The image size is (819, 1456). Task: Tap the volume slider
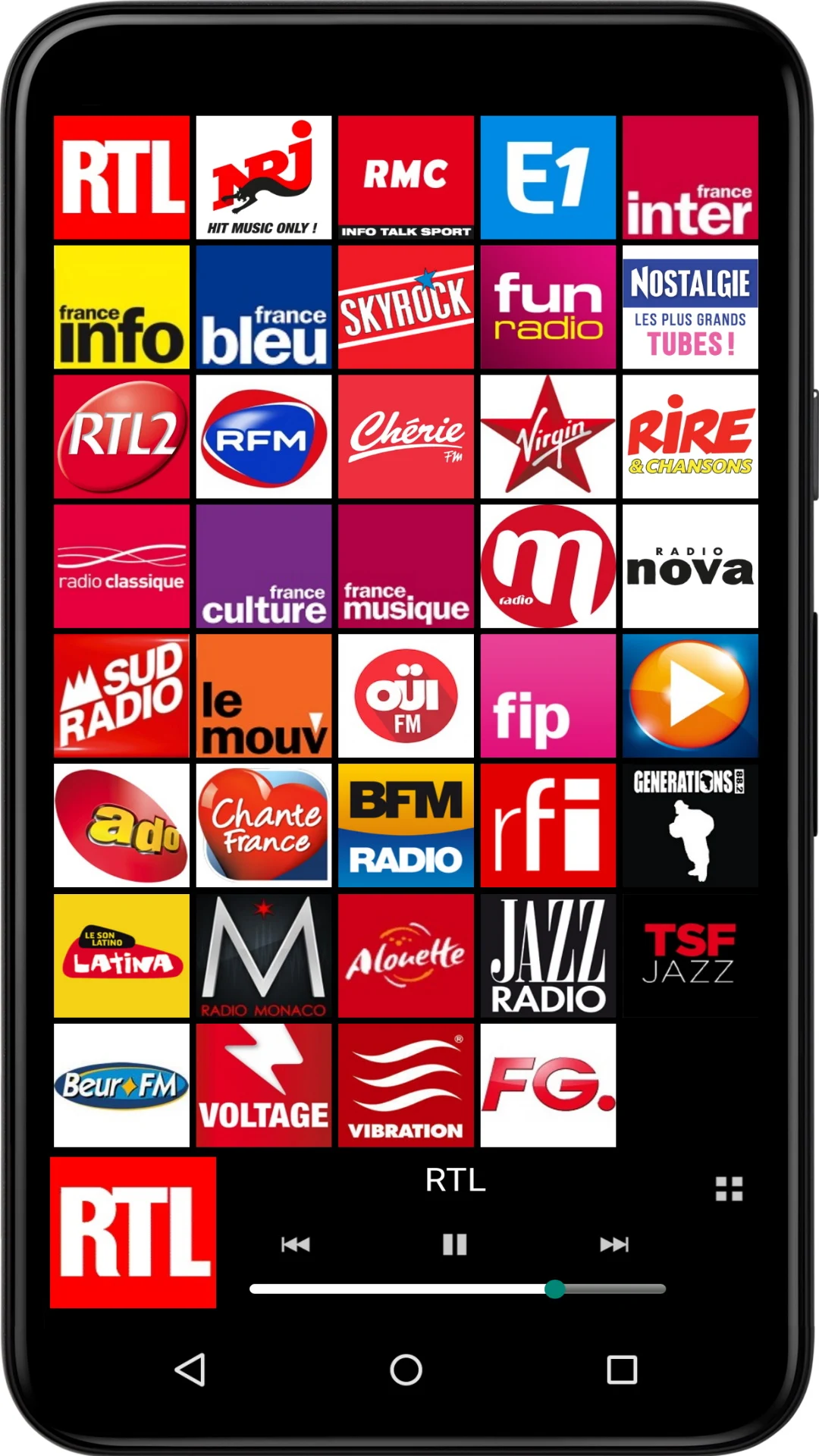458,1289
